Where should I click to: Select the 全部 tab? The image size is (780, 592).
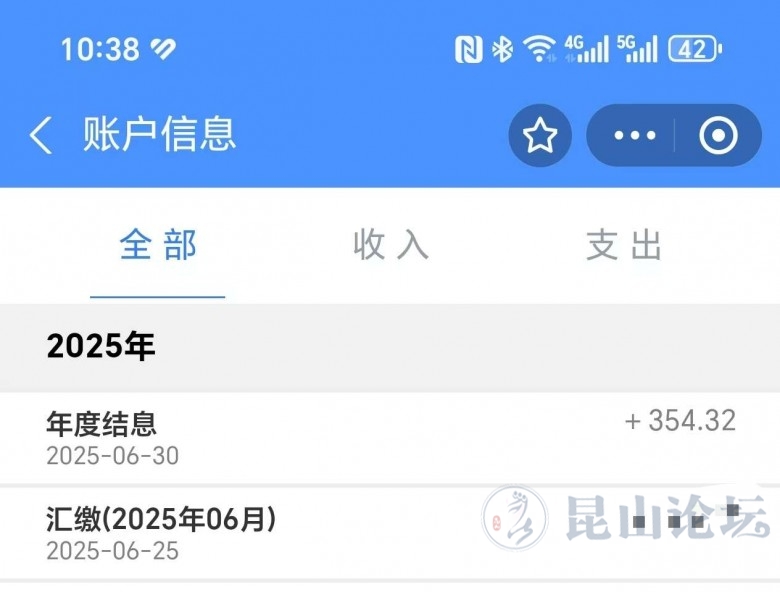(x=158, y=245)
